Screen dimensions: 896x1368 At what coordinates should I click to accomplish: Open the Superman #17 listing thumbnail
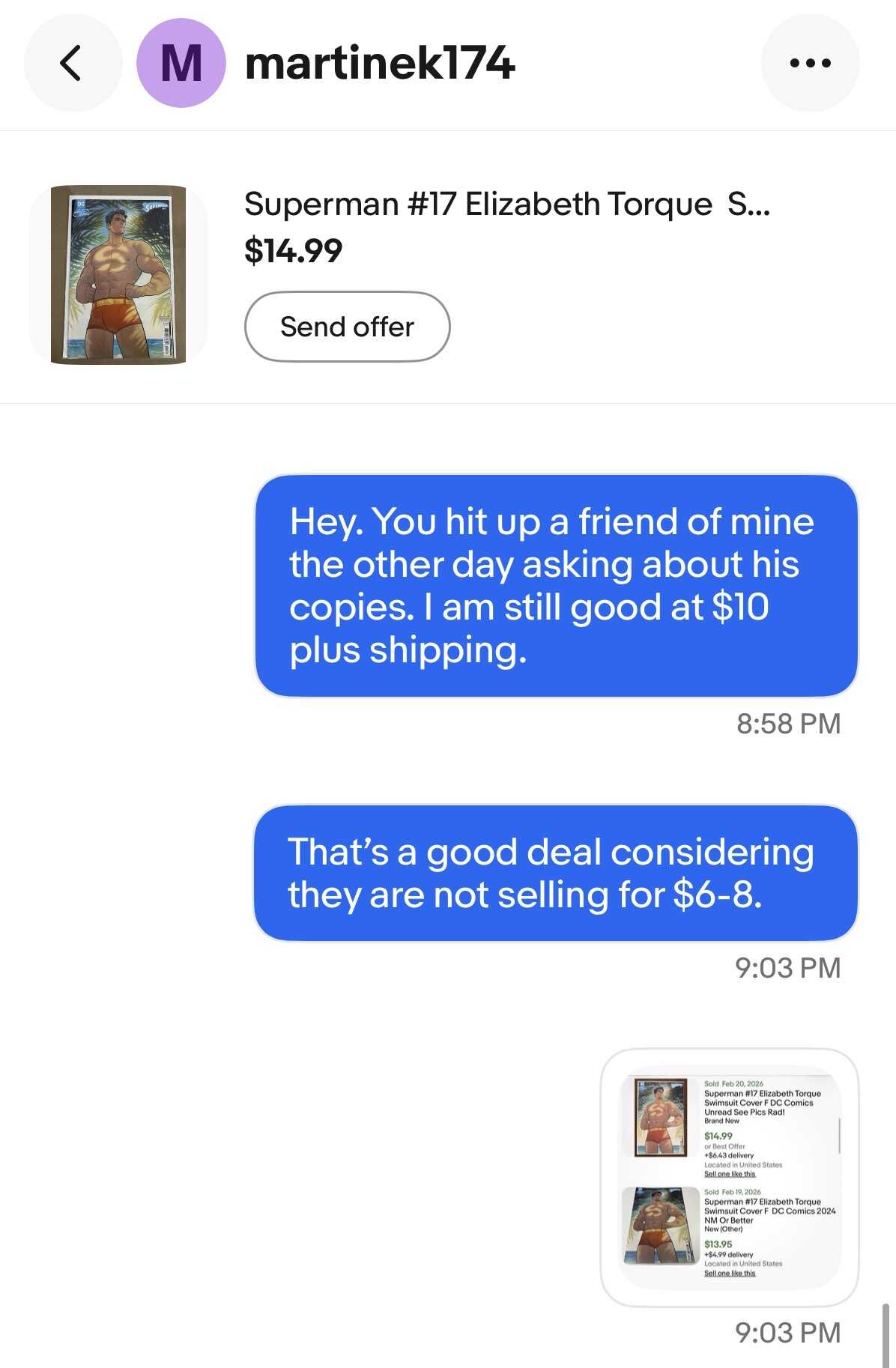(x=118, y=274)
